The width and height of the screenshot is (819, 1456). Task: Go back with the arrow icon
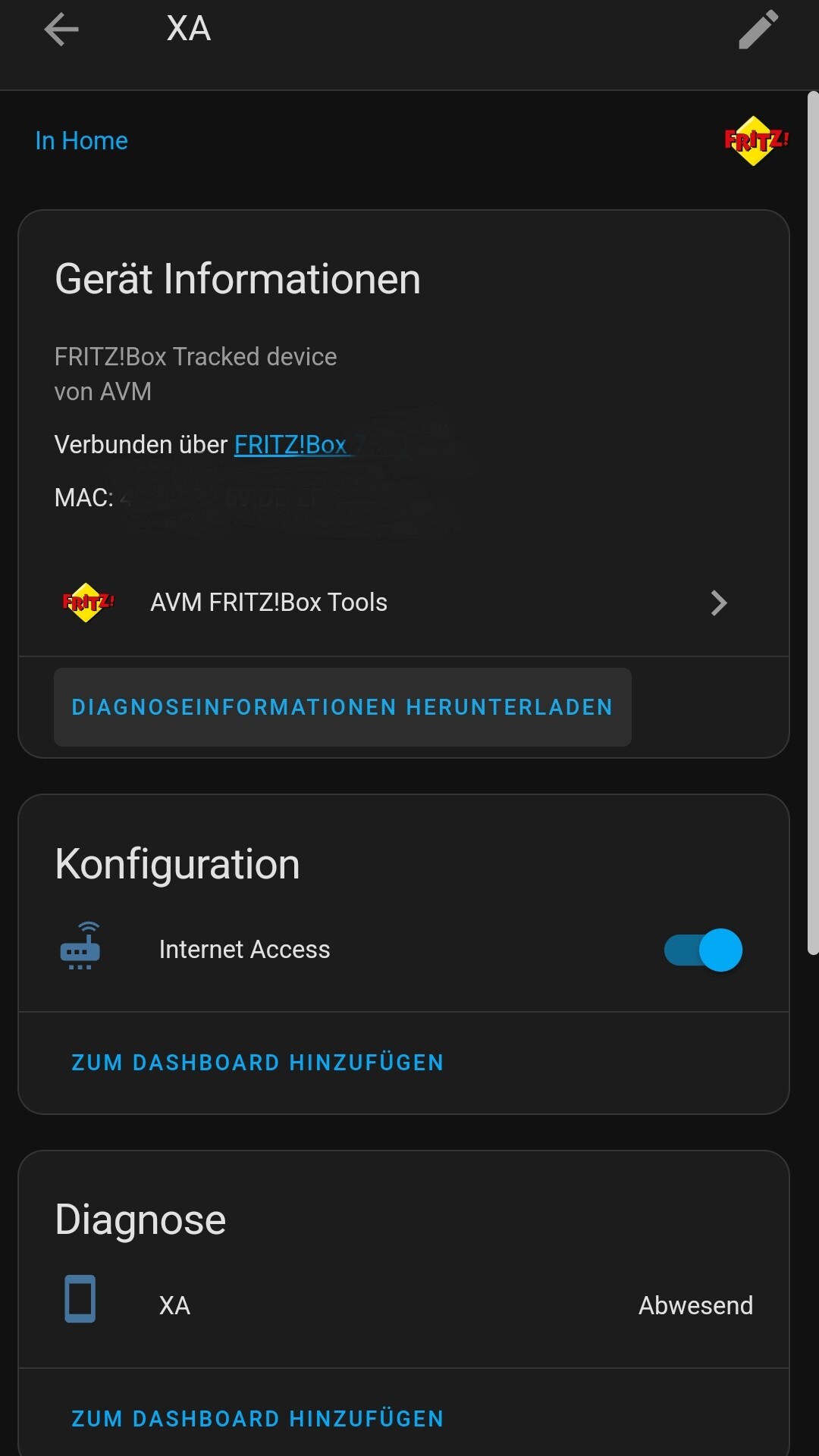61,30
